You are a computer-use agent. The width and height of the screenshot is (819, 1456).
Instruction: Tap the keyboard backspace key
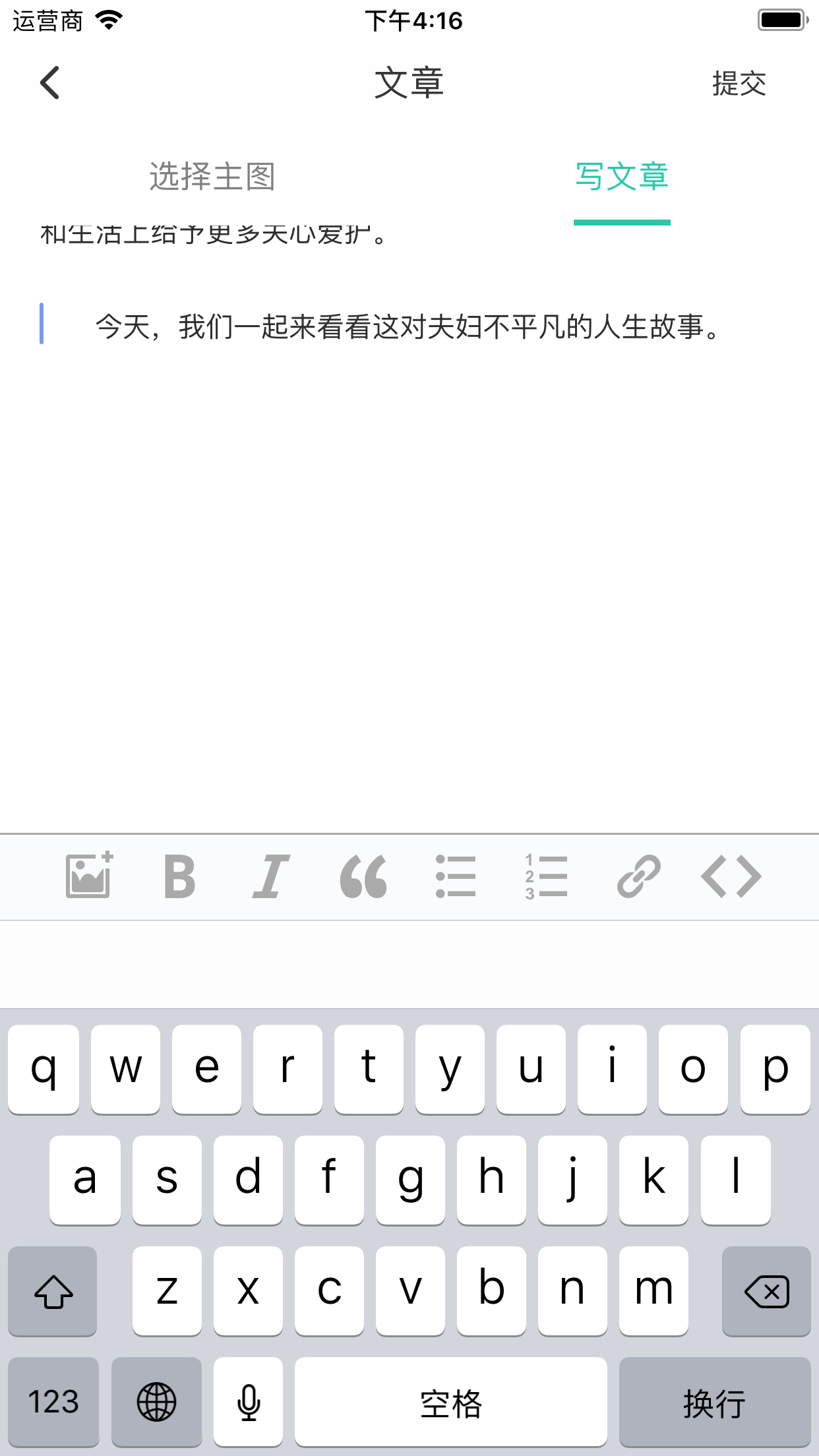click(x=766, y=1291)
